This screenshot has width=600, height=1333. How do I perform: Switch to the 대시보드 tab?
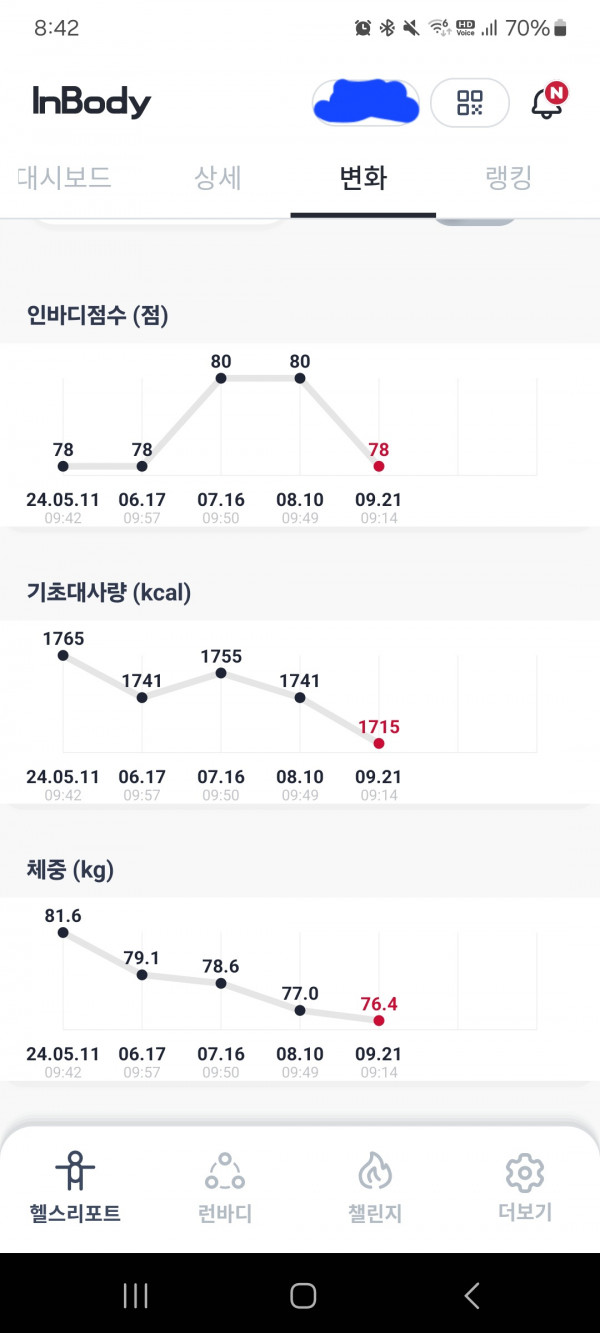(64, 179)
